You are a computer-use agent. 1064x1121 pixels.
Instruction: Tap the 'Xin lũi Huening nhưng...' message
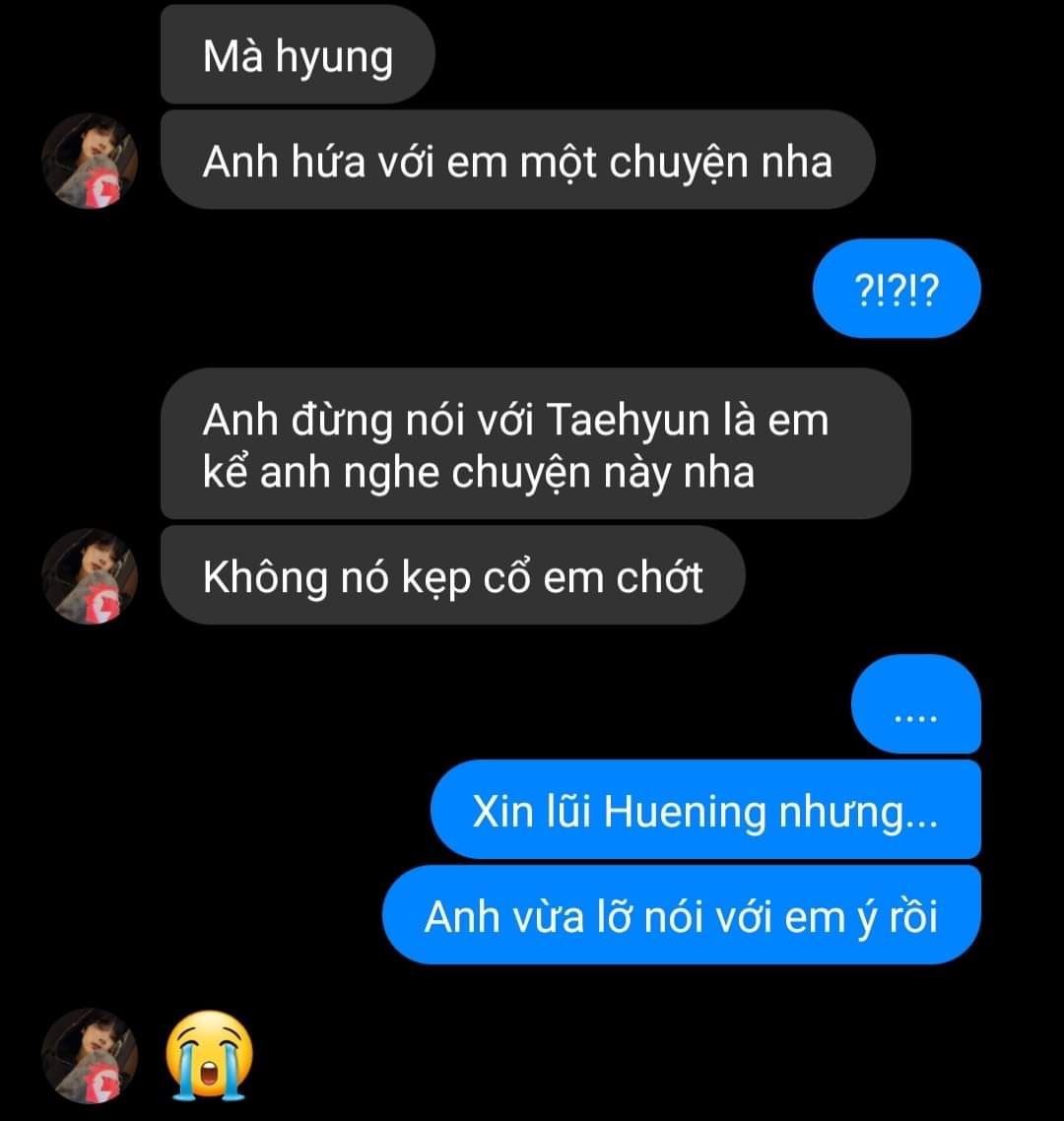[x=705, y=811]
